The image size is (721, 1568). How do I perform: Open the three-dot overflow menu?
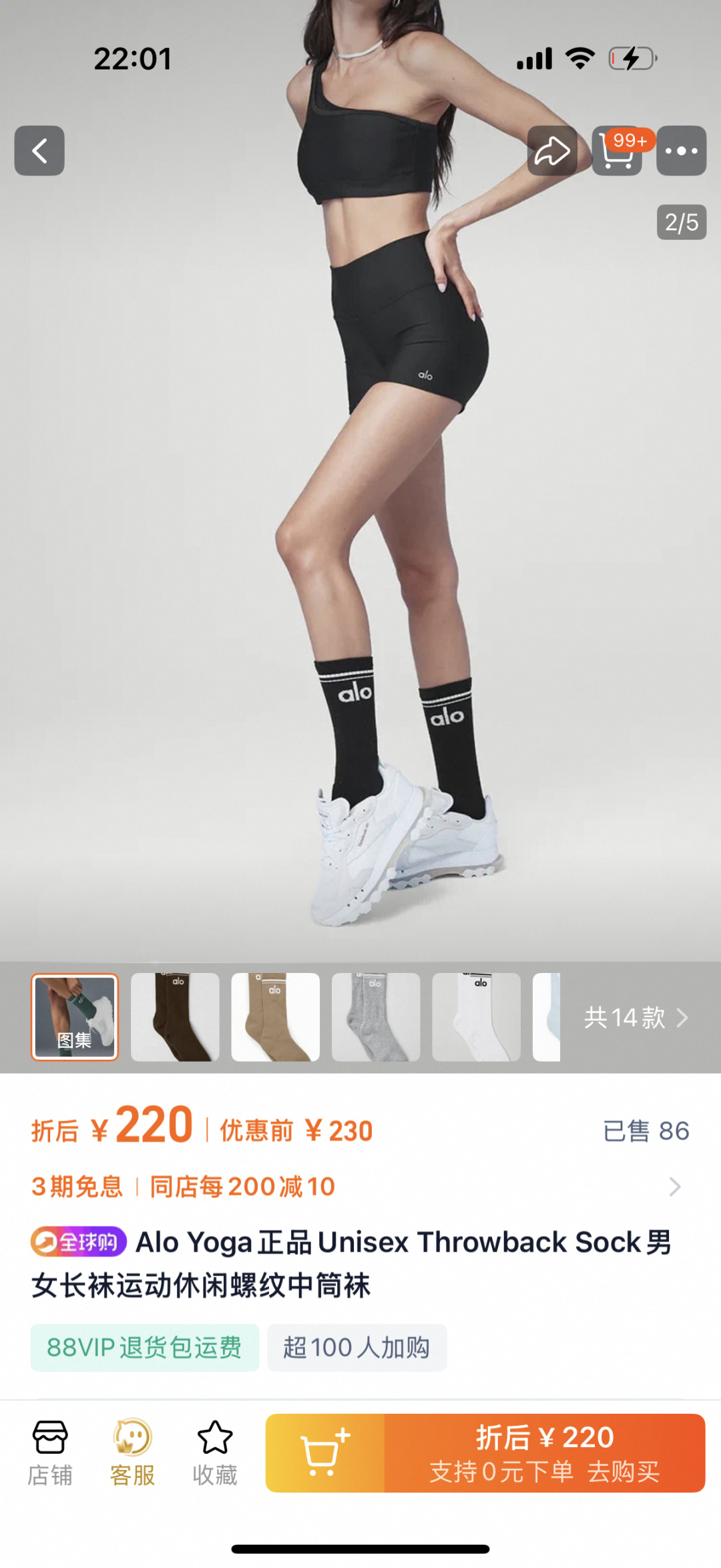[x=681, y=151]
